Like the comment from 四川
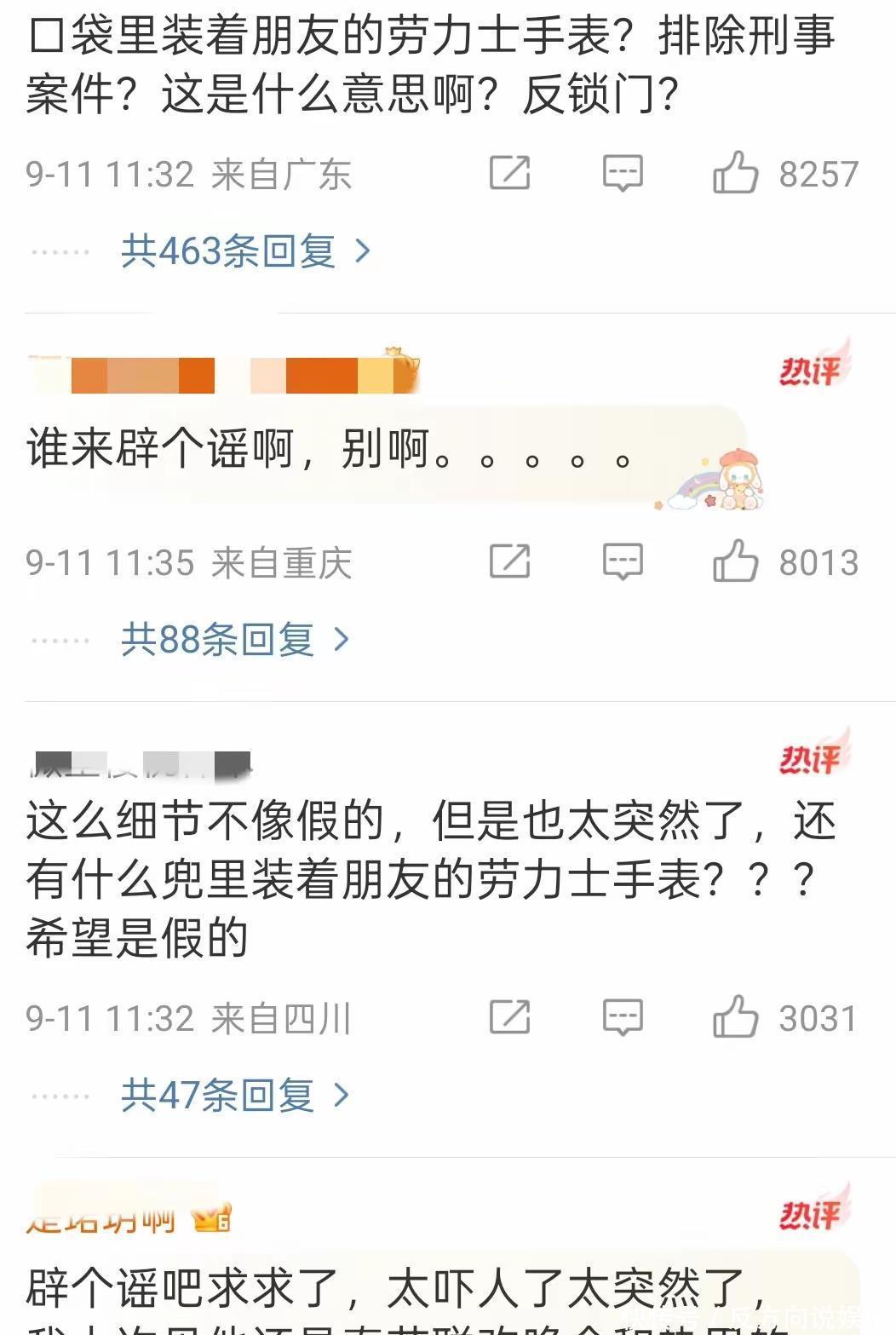 (735, 1017)
